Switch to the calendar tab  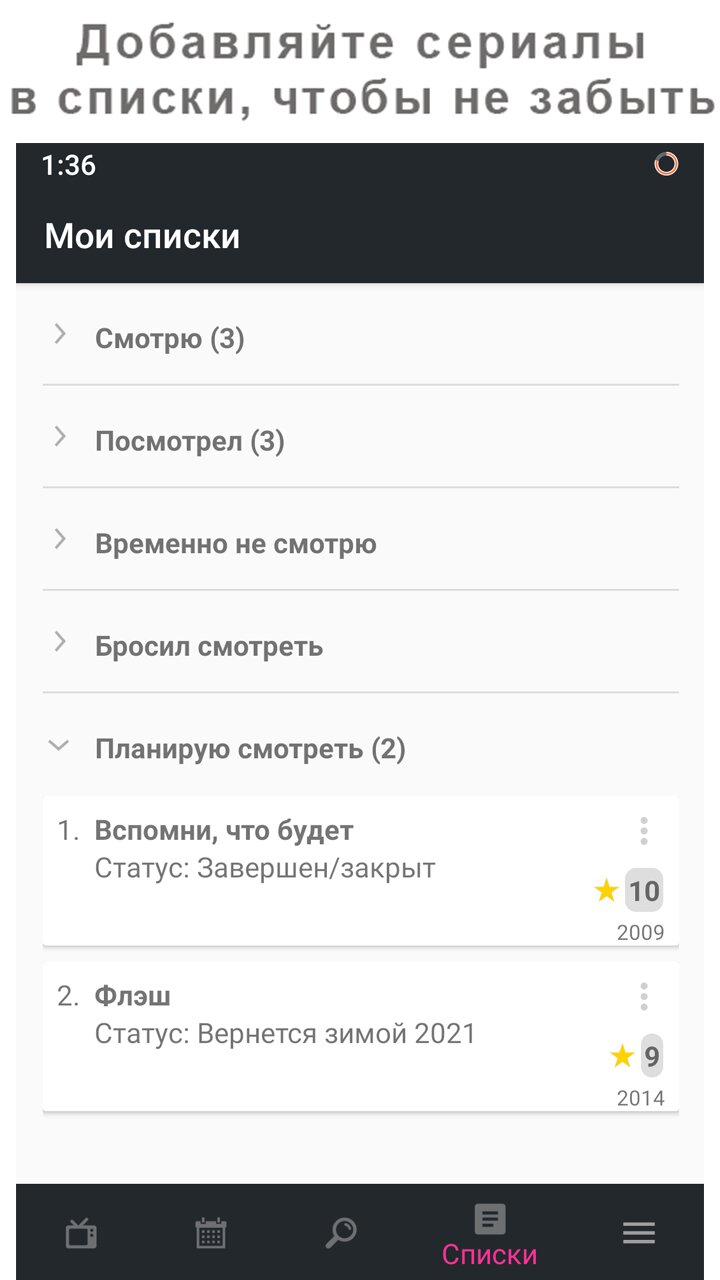click(x=211, y=1233)
